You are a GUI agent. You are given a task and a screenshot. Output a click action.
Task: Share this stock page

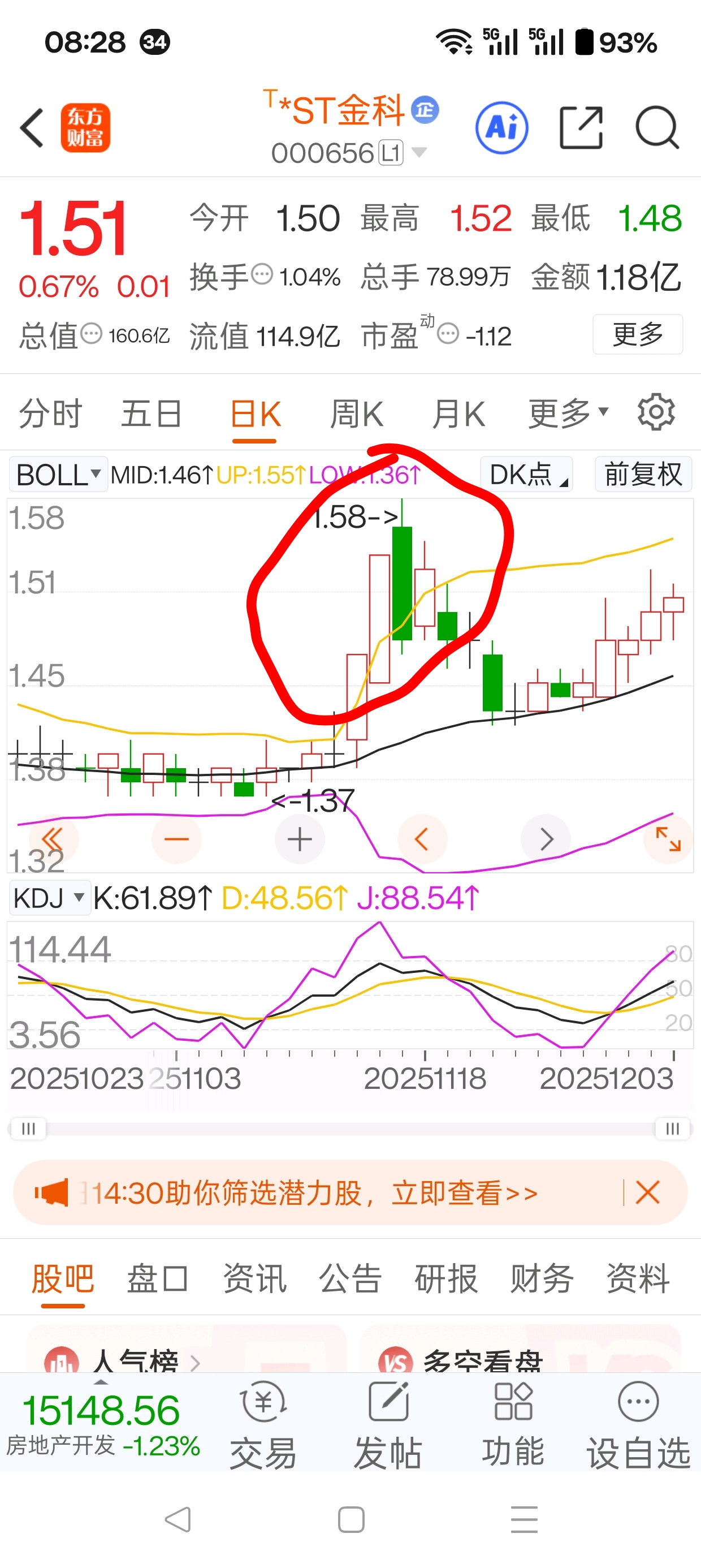581,127
